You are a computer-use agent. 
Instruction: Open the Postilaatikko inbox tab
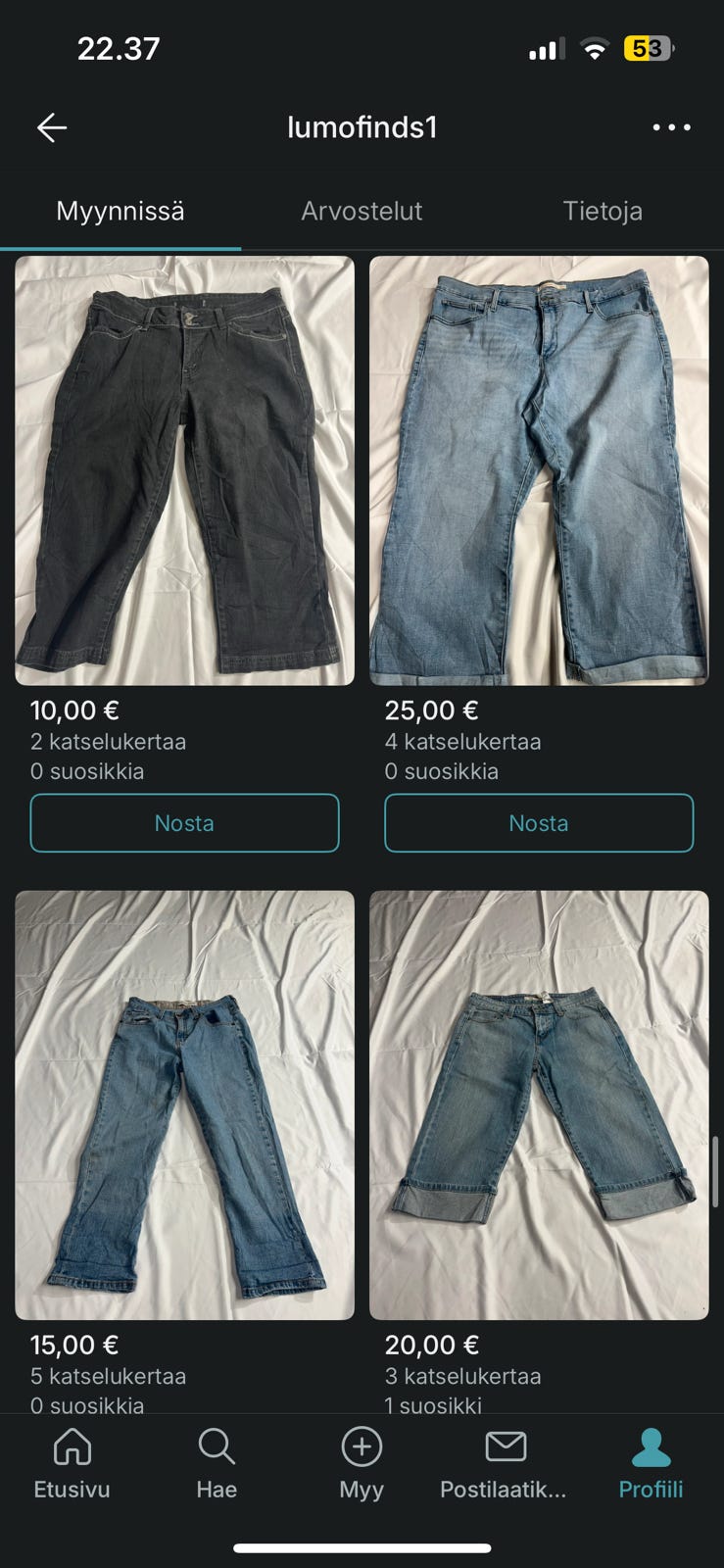(505, 1464)
